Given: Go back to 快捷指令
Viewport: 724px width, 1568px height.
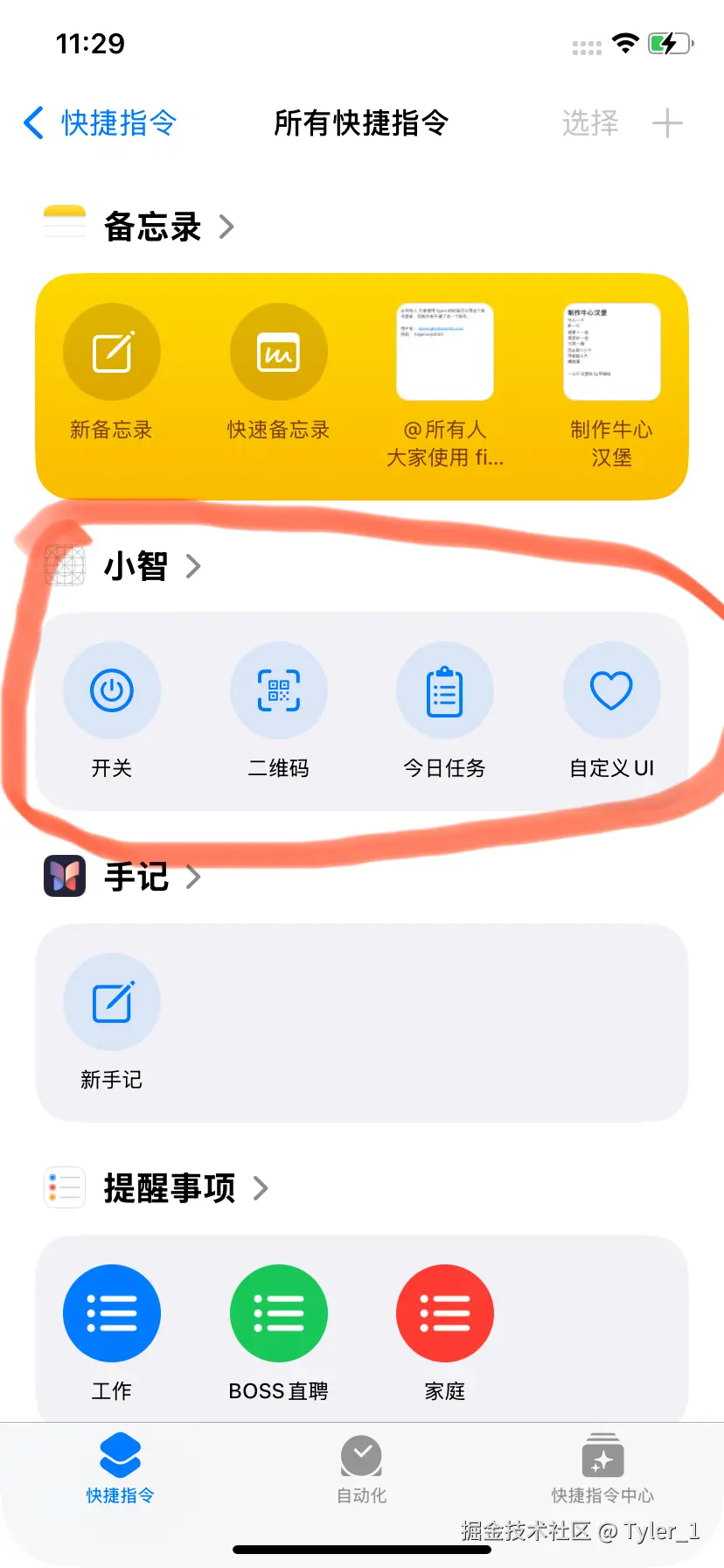Looking at the screenshot, I should tap(100, 123).
